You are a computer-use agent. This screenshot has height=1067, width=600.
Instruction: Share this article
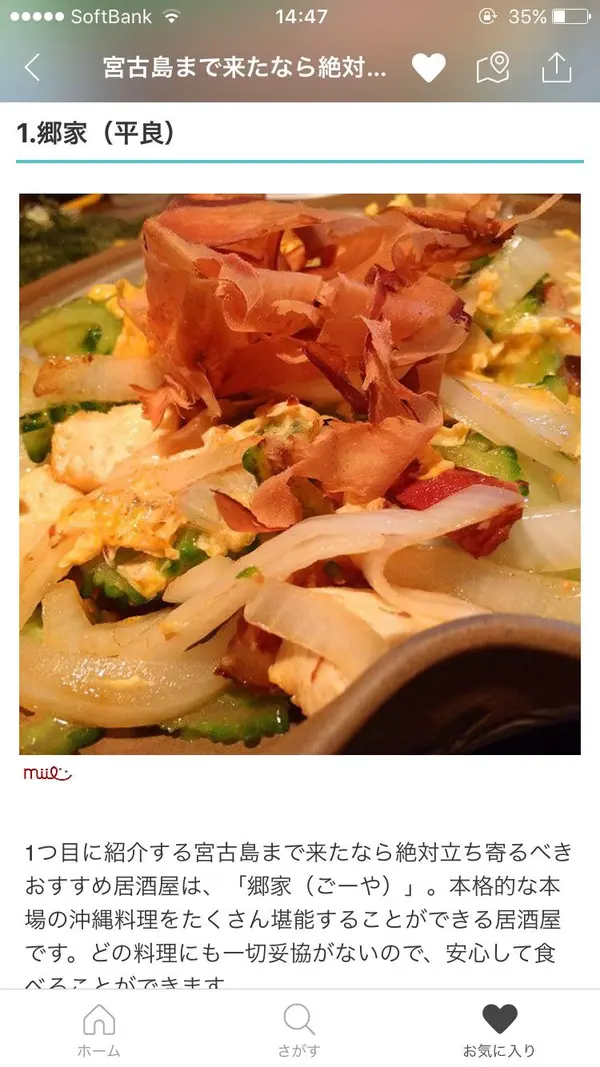click(x=556, y=67)
